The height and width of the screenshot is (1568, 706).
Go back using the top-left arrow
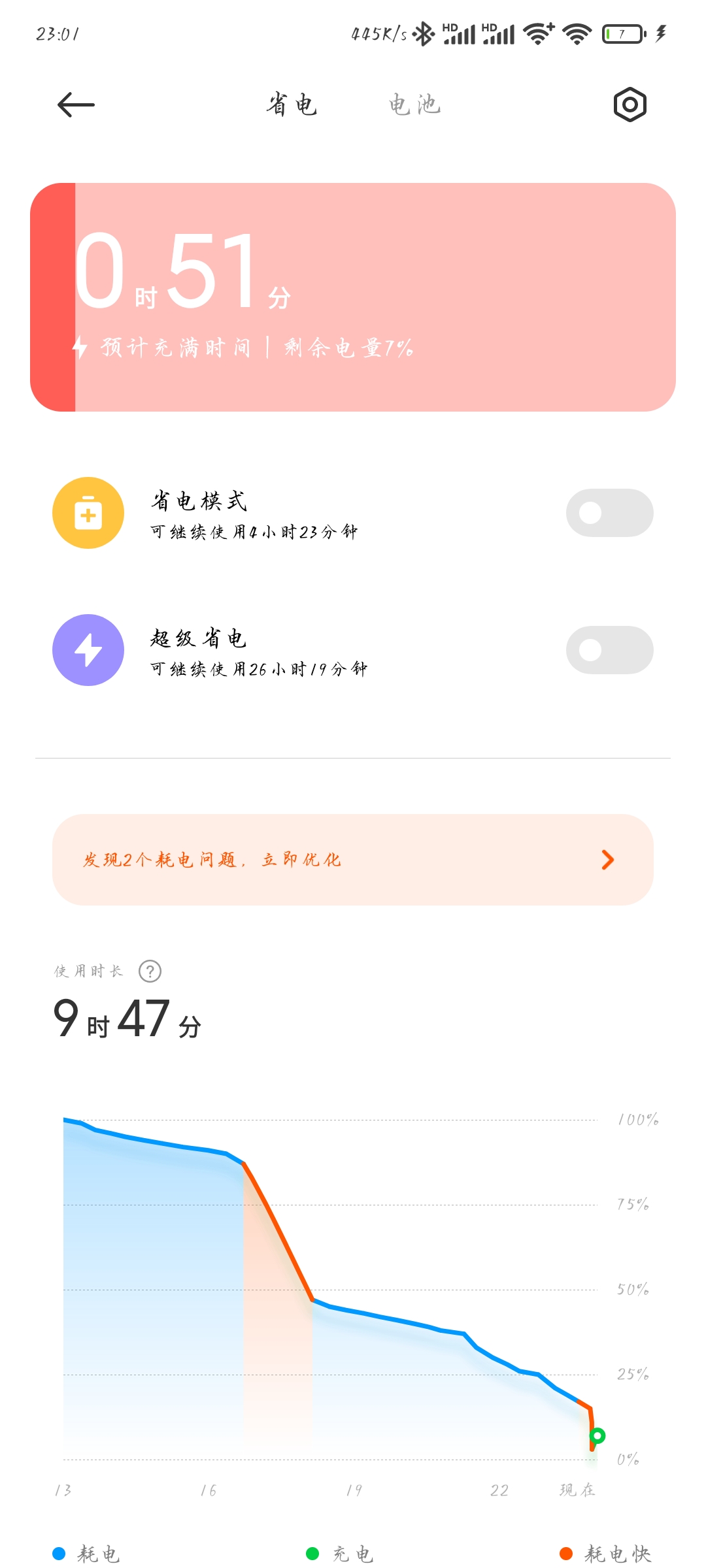(x=76, y=105)
